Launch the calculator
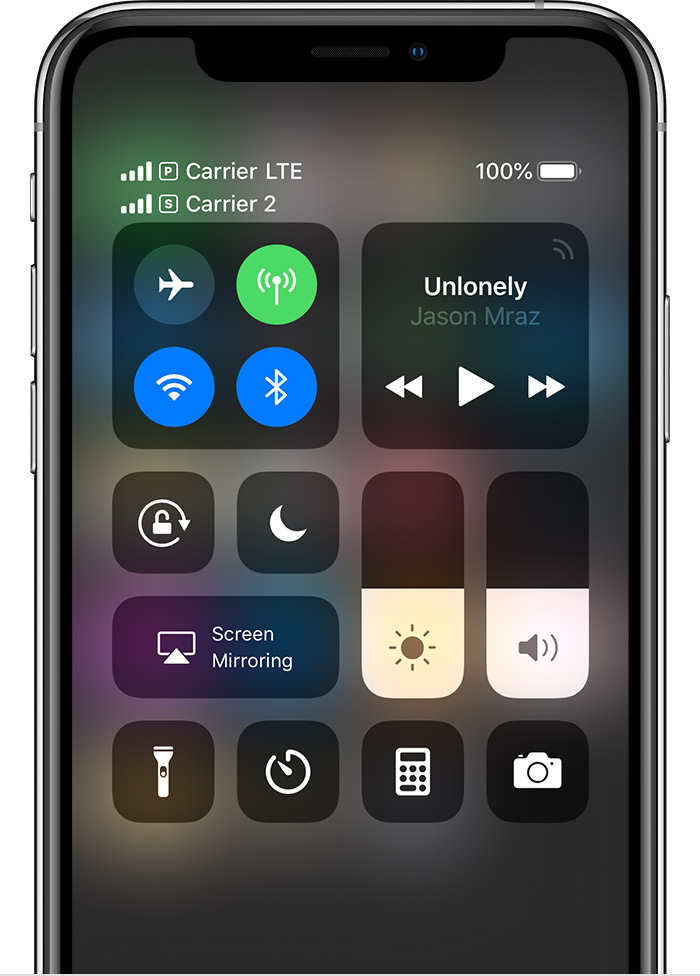 coord(413,772)
